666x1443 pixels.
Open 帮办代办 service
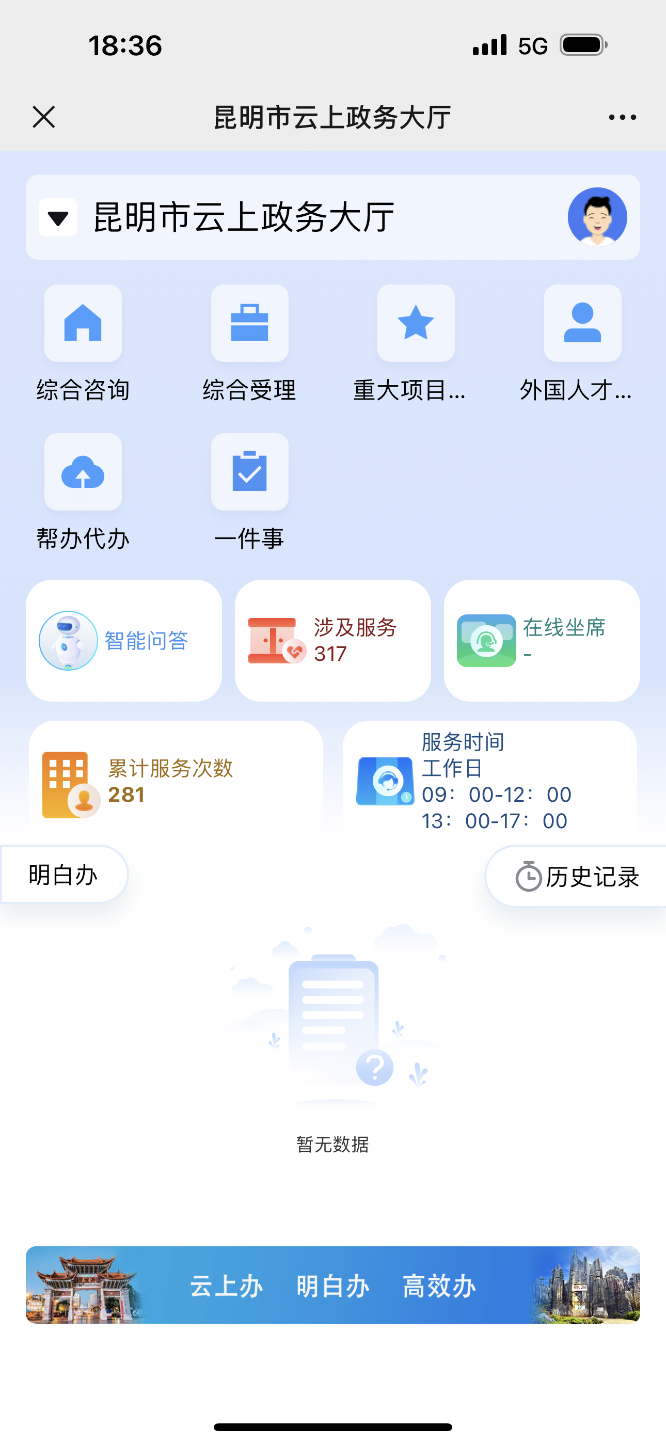(x=83, y=472)
